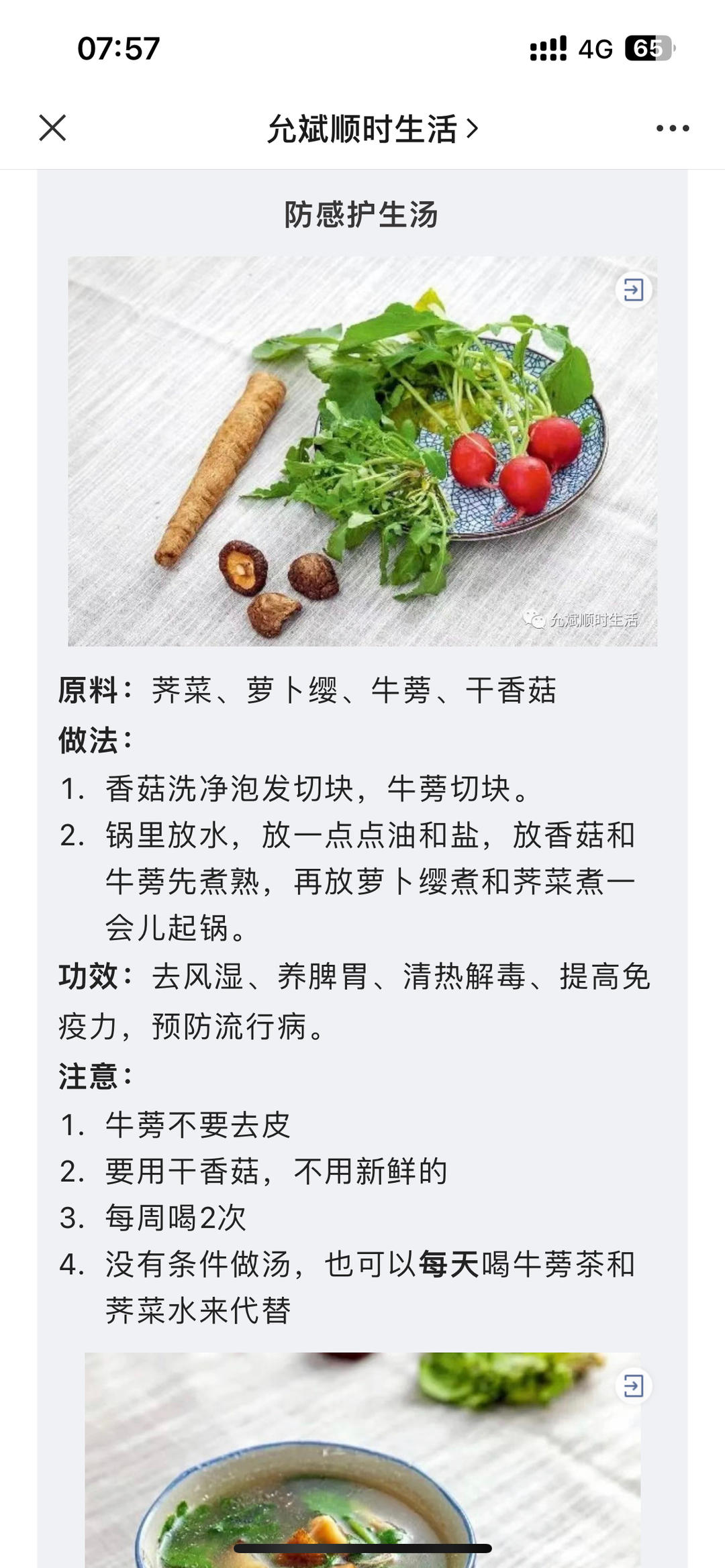Tap the share icon on the ingredients photo
Screen dimensions: 725x1568
[x=633, y=291]
